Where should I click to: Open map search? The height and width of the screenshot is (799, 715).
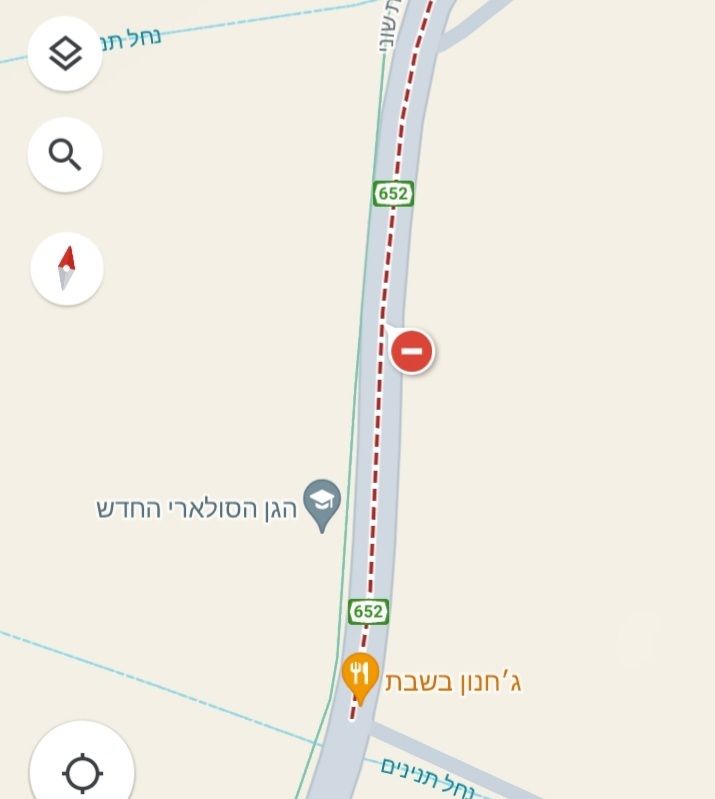[x=65, y=155]
